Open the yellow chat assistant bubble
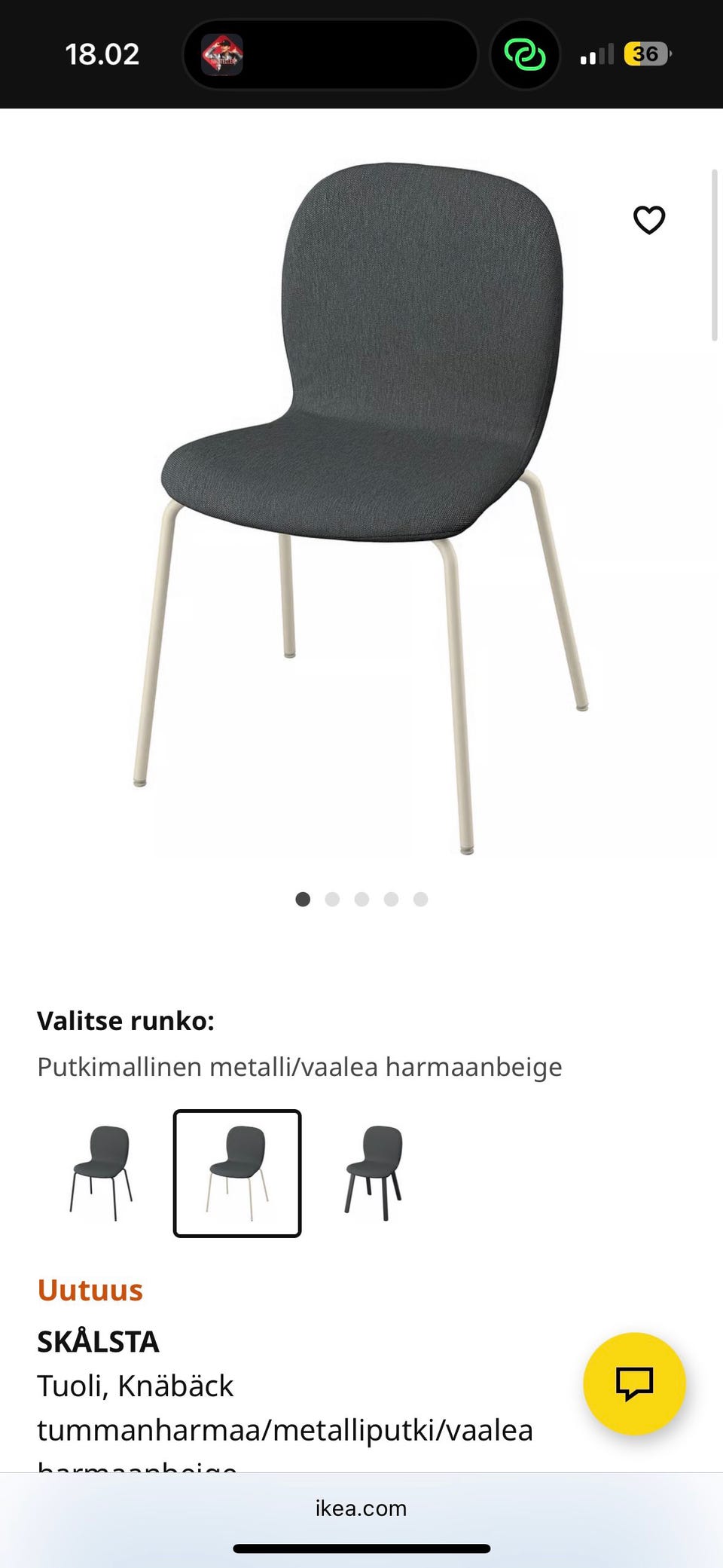Image resolution: width=723 pixels, height=1568 pixels. [x=636, y=1385]
